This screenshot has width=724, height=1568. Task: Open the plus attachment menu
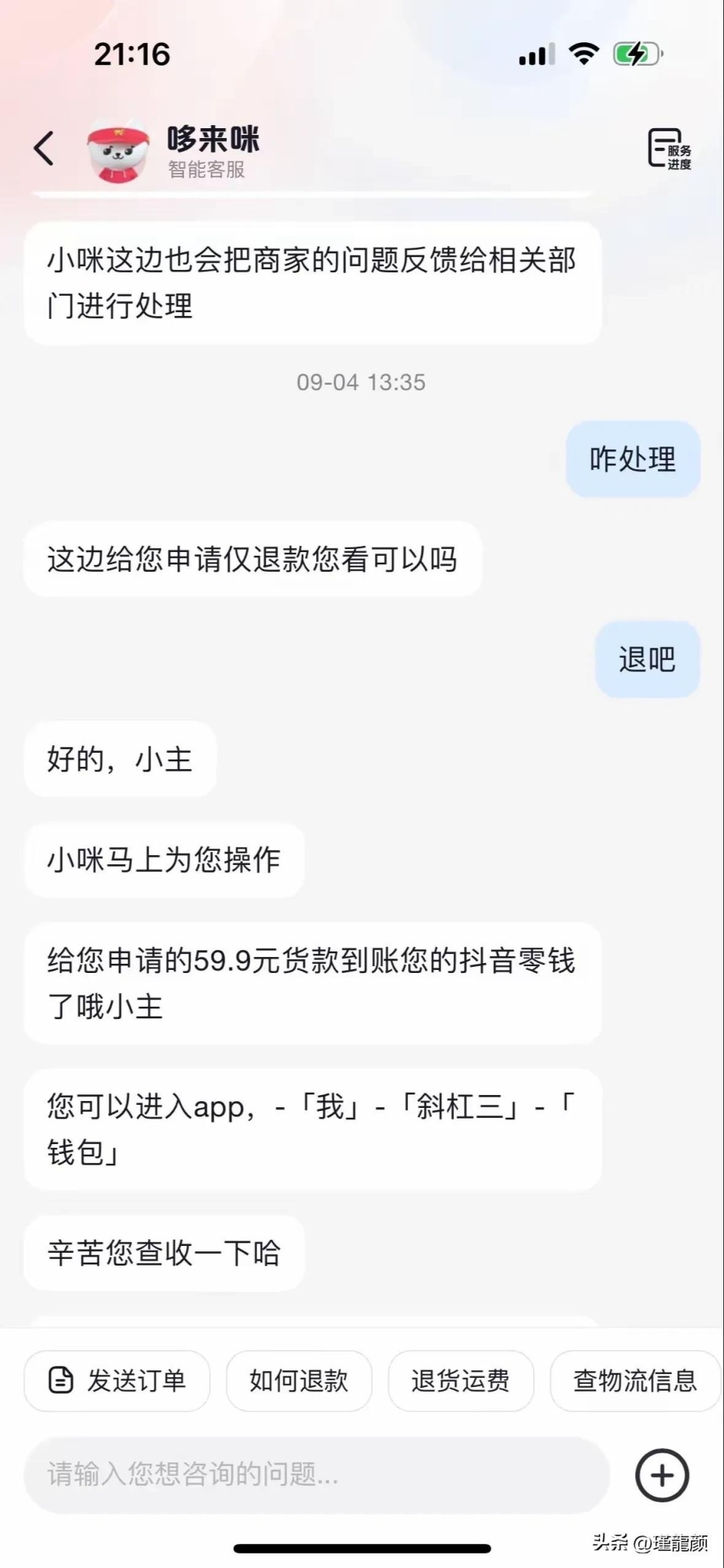pyautogui.click(x=661, y=1474)
